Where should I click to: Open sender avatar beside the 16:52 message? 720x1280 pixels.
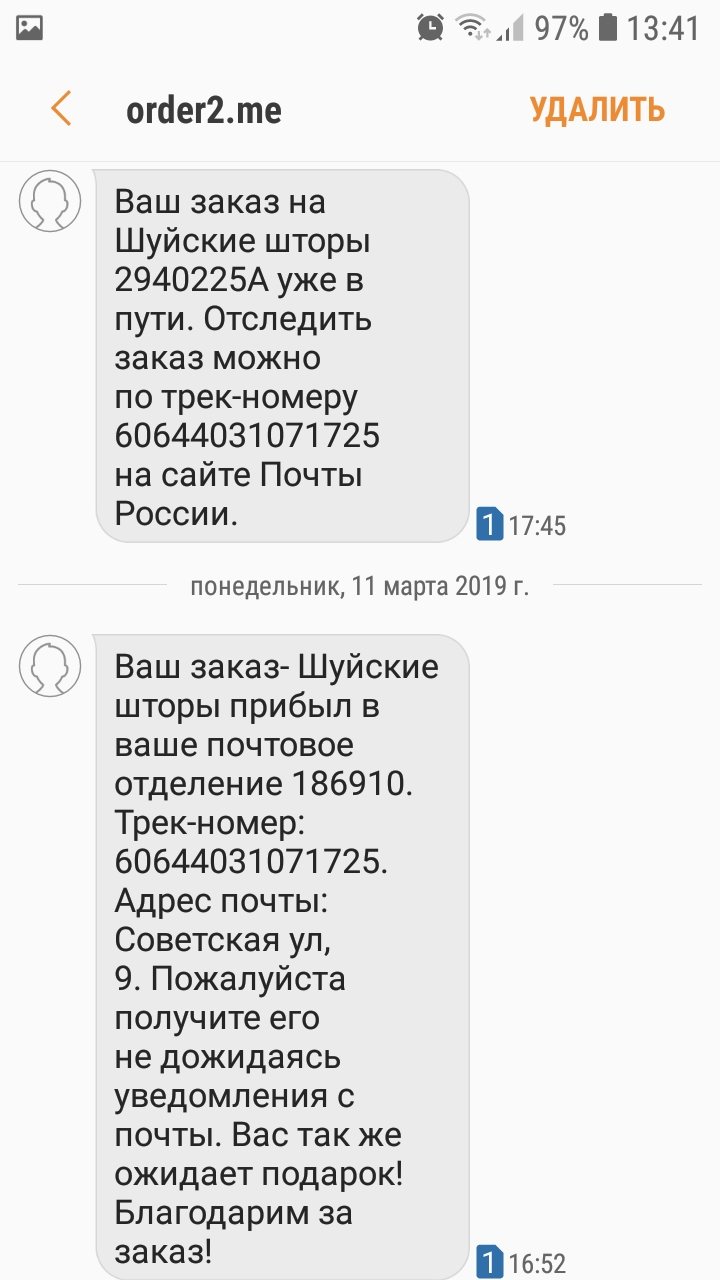(50, 665)
